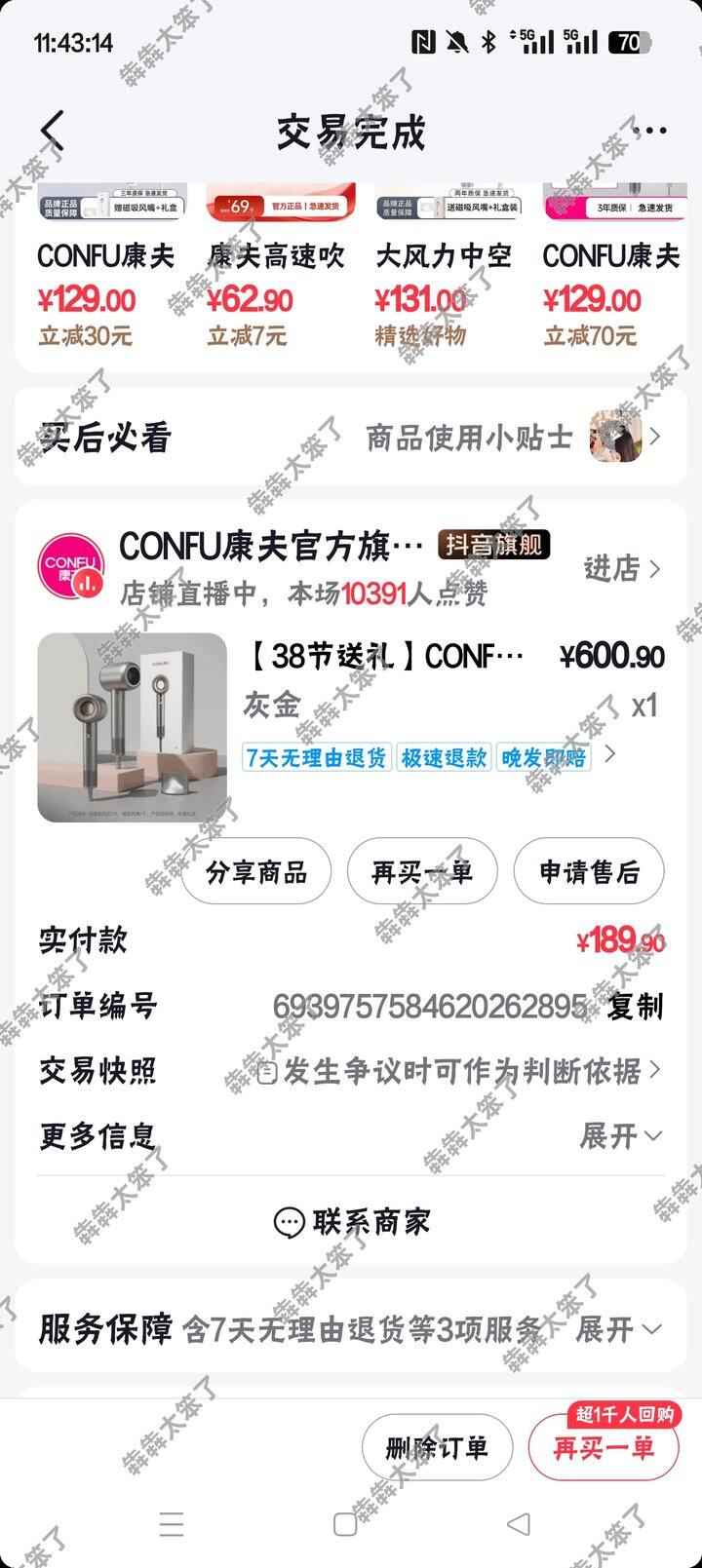Tap the system home button
This screenshot has width=702, height=1568.
point(345,1524)
